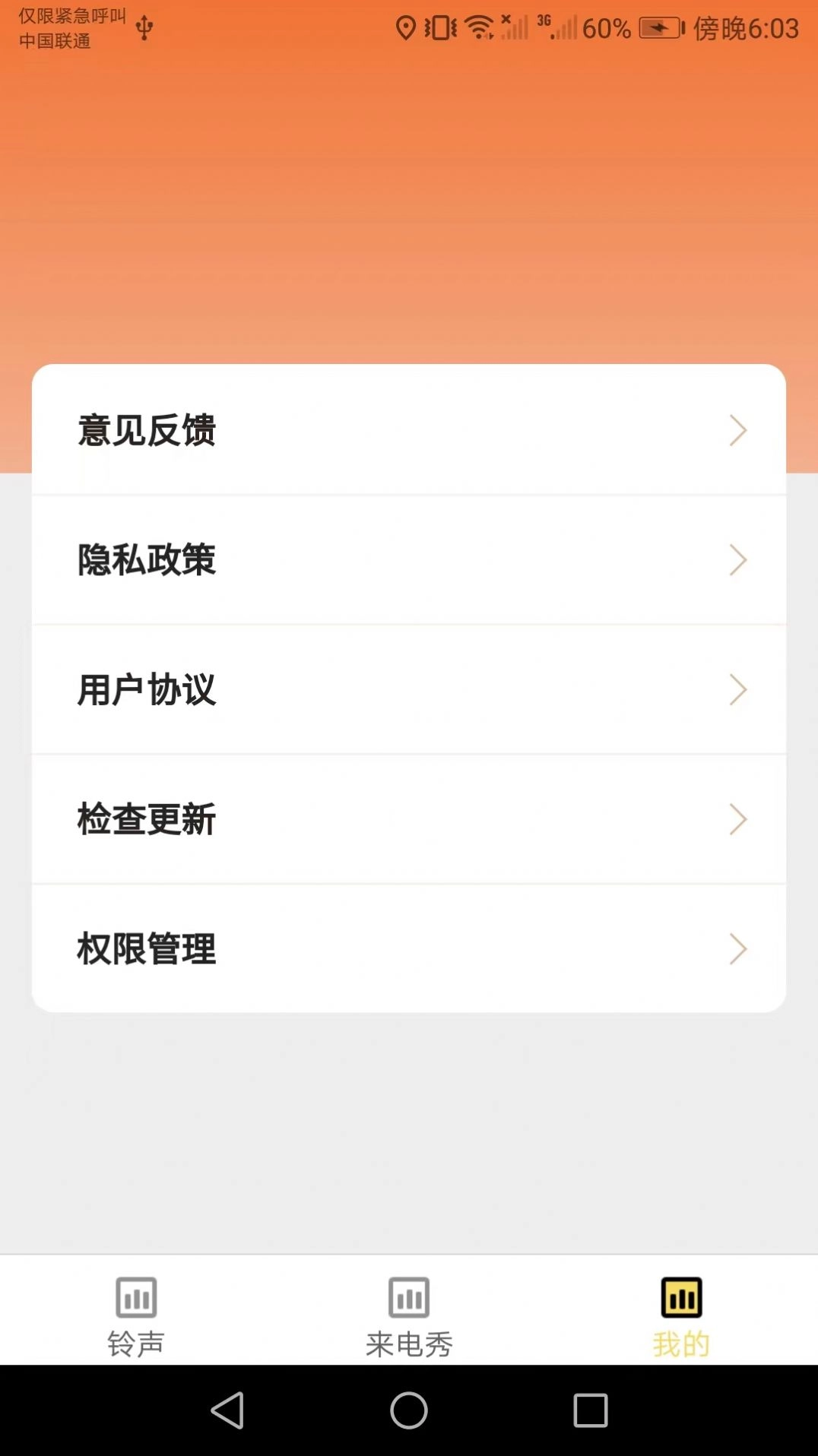The width and height of the screenshot is (818, 1456).
Task: Tap 检查更新 to check for updates
Action: [147, 819]
